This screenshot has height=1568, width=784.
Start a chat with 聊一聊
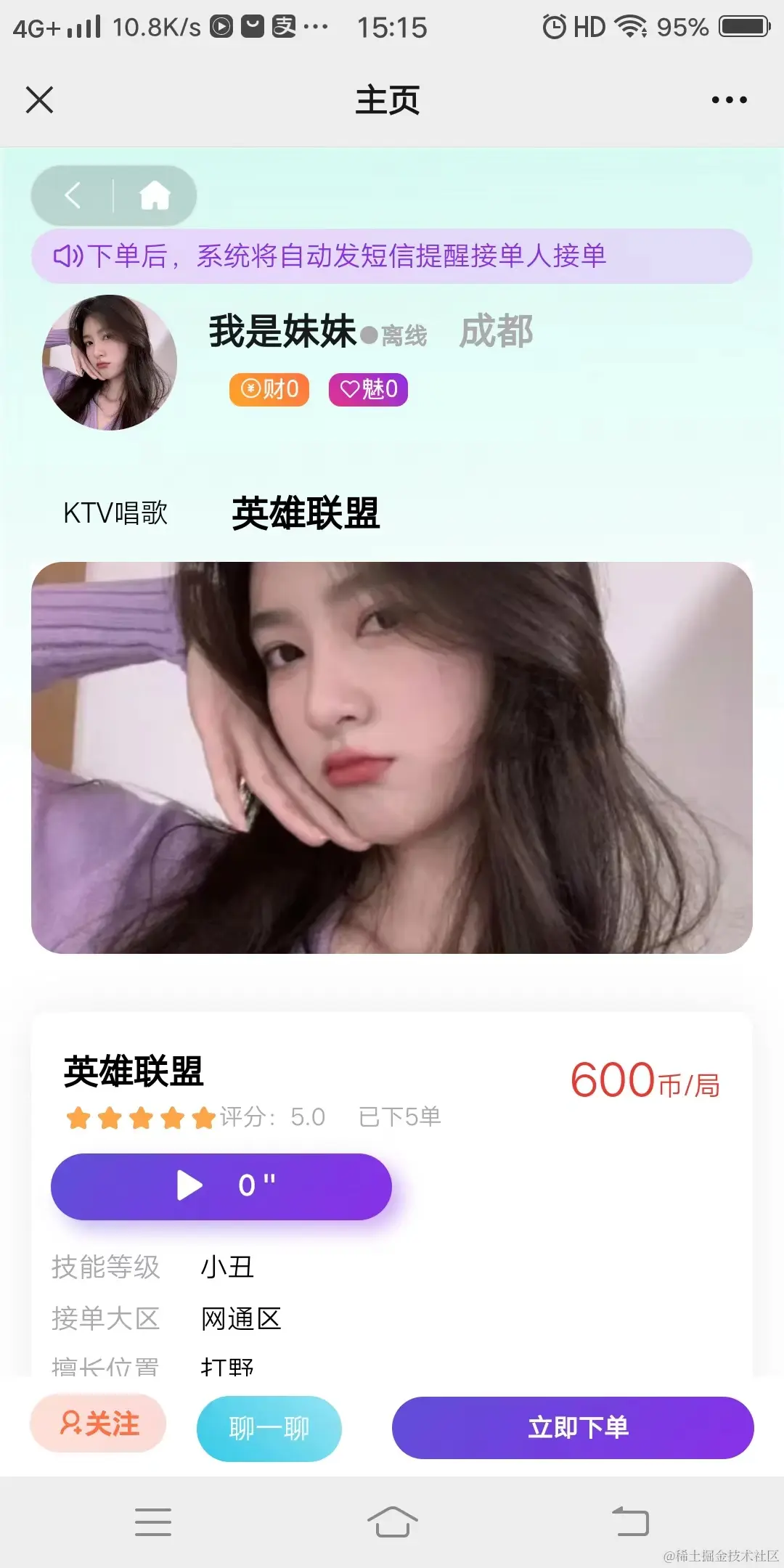(269, 1428)
